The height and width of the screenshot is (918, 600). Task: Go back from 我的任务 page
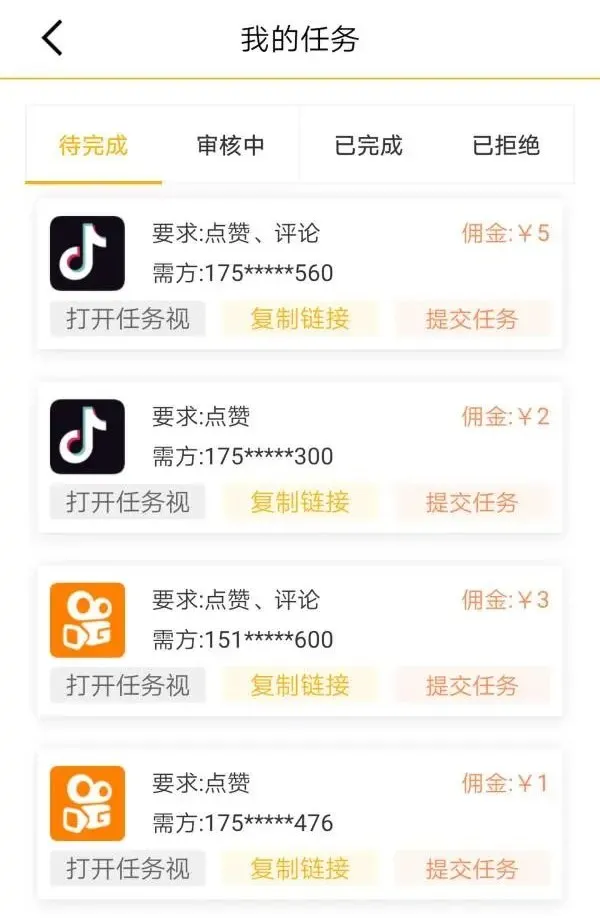coord(52,38)
